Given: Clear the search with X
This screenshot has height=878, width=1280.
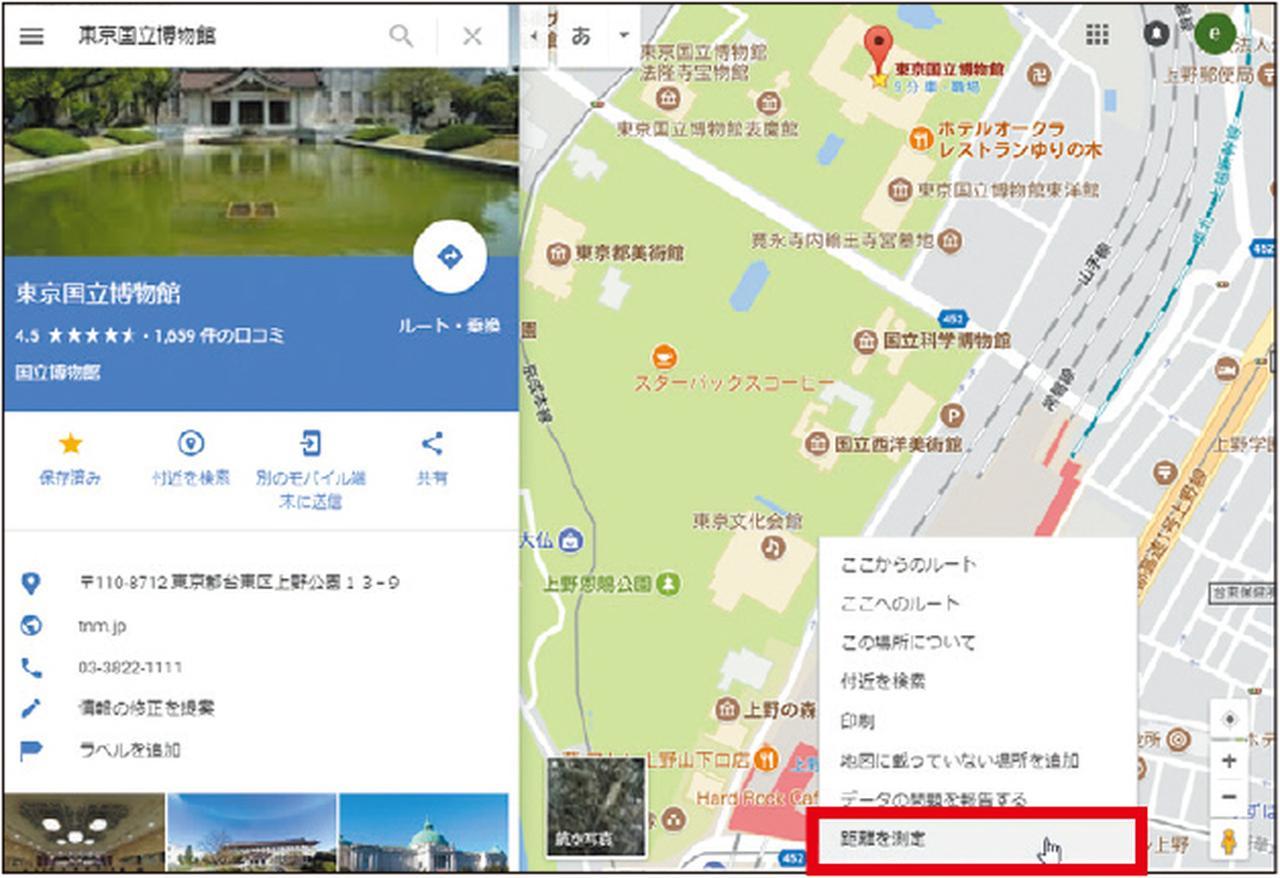Looking at the screenshot, I should pyautogui.click(x=472, y=36).
